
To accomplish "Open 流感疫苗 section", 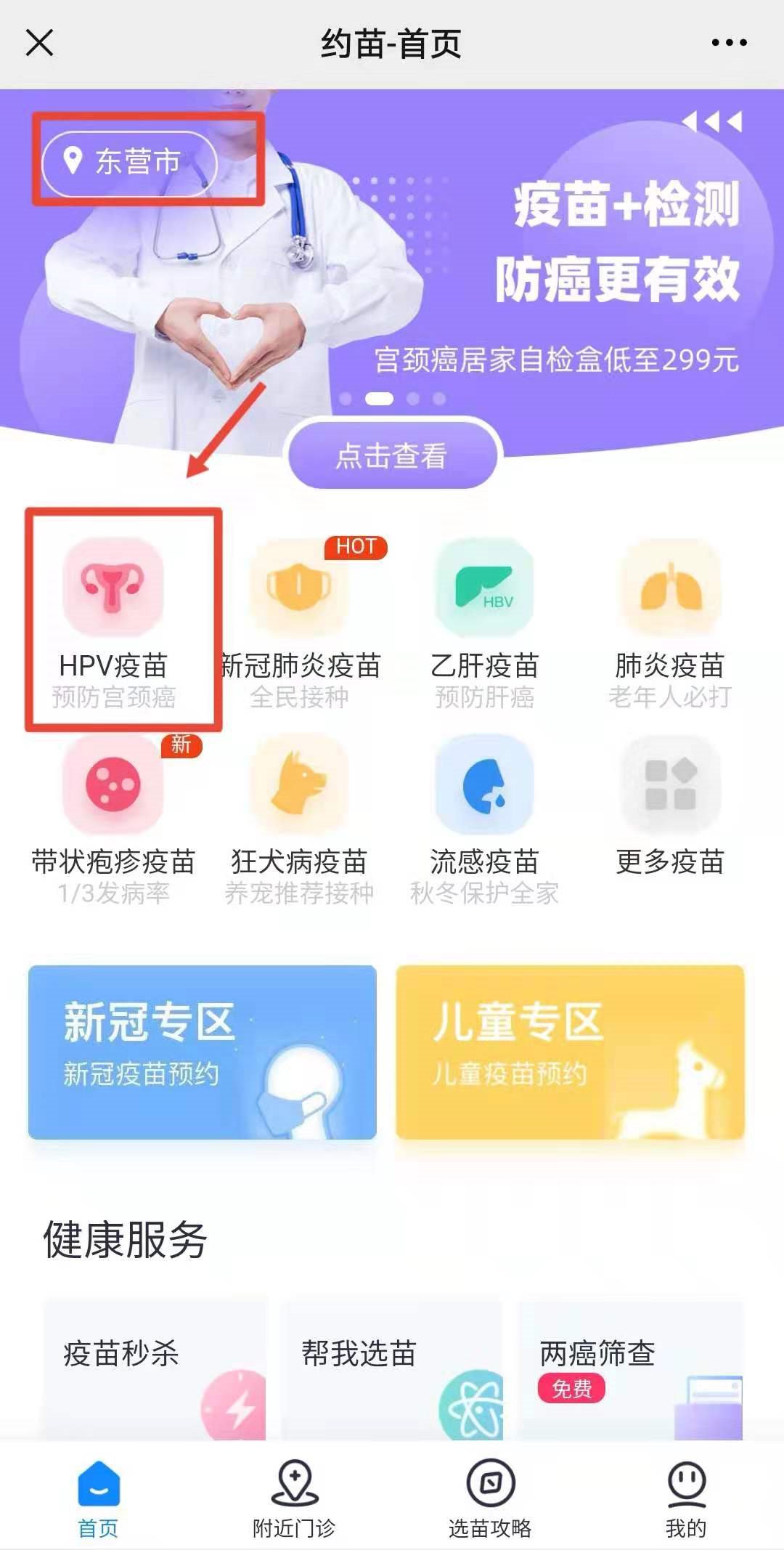I will (484, 813).
